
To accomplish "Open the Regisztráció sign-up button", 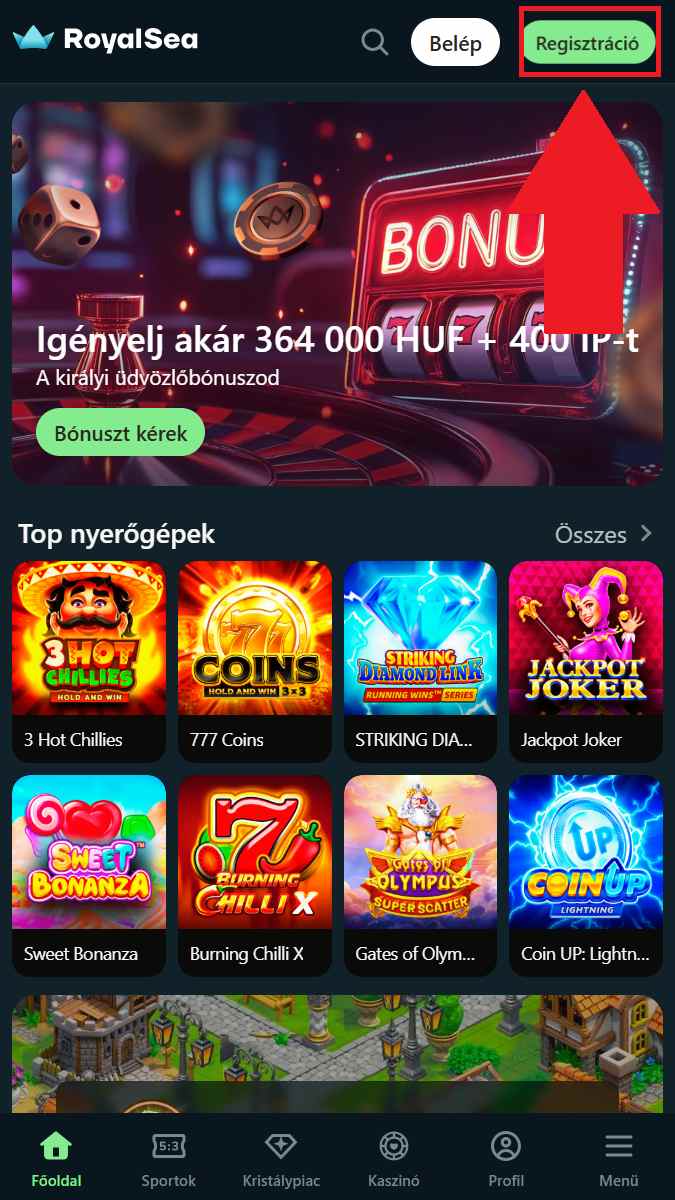I will coord(588,43).
